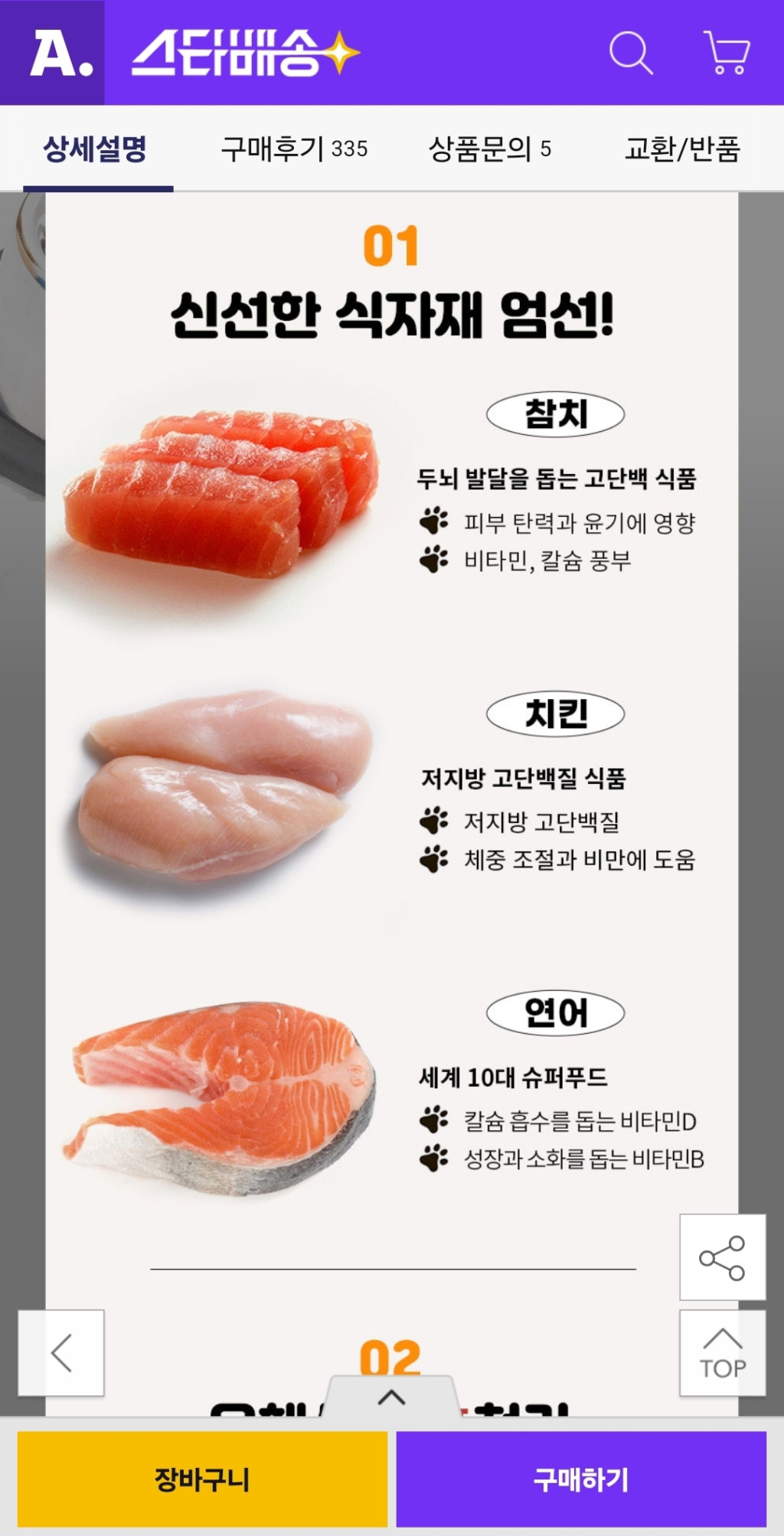Tap the A. home logo button
Image resolution: width=784 pixels, height=1536 pixels.
pos(52,53)
